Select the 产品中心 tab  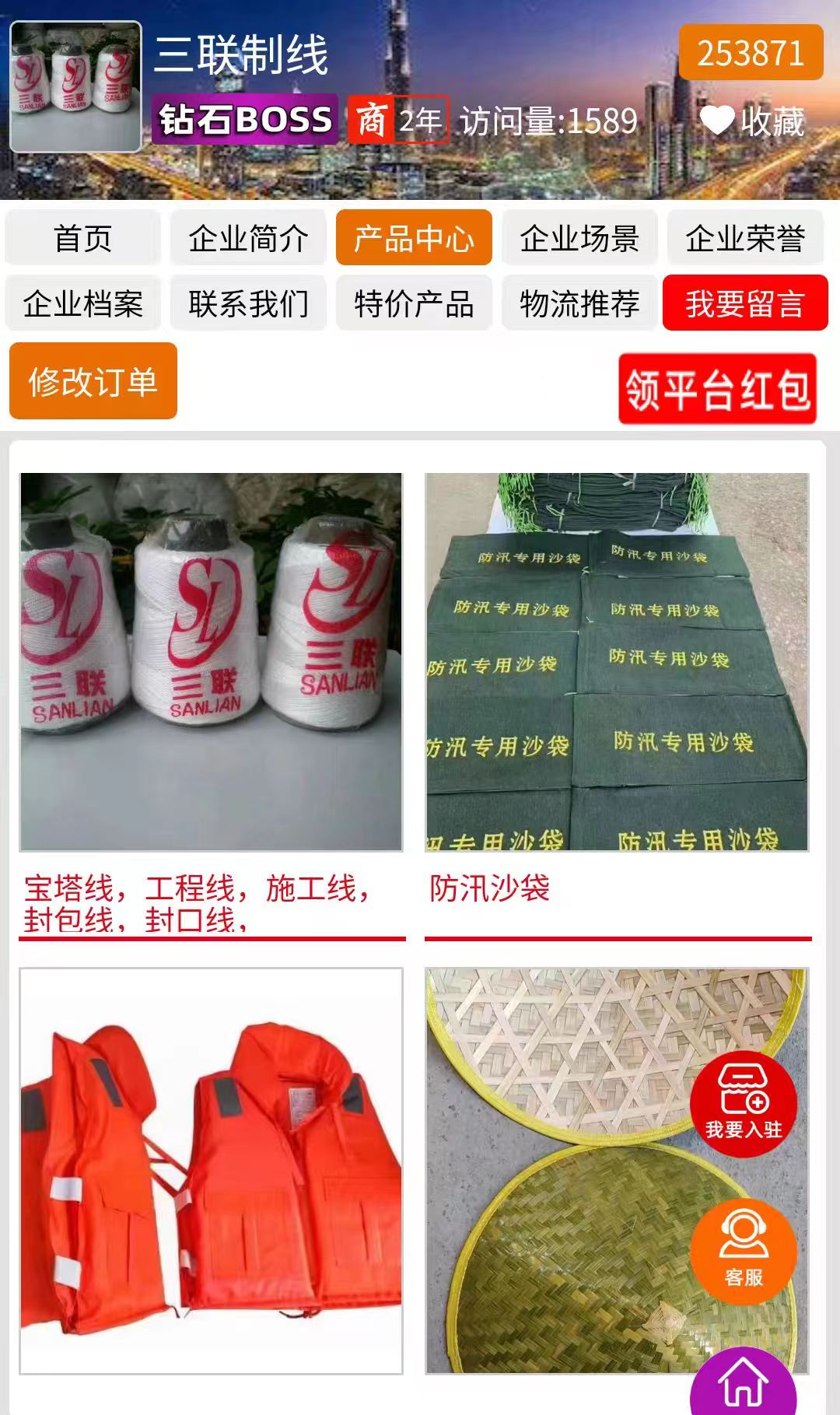pos(414,238)
